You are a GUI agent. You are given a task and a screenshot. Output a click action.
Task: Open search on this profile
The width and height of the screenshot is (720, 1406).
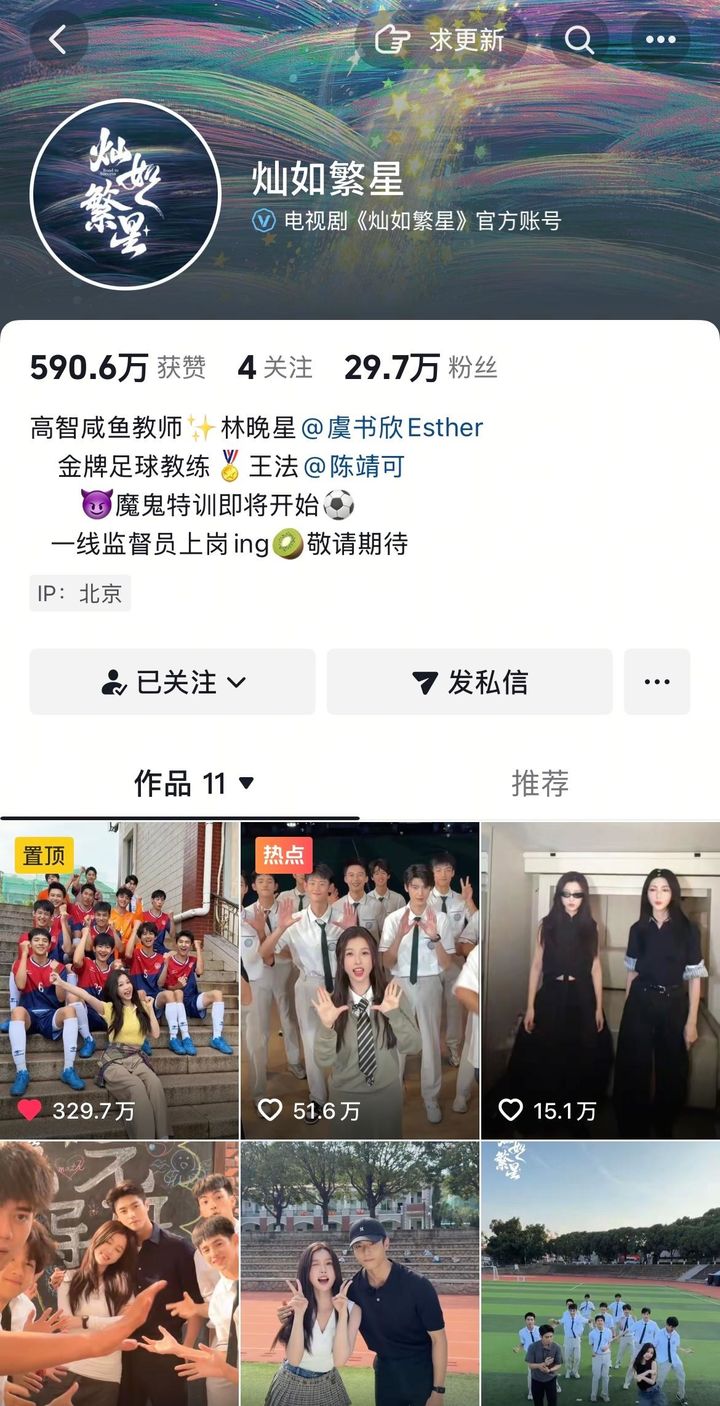[579, 40]
